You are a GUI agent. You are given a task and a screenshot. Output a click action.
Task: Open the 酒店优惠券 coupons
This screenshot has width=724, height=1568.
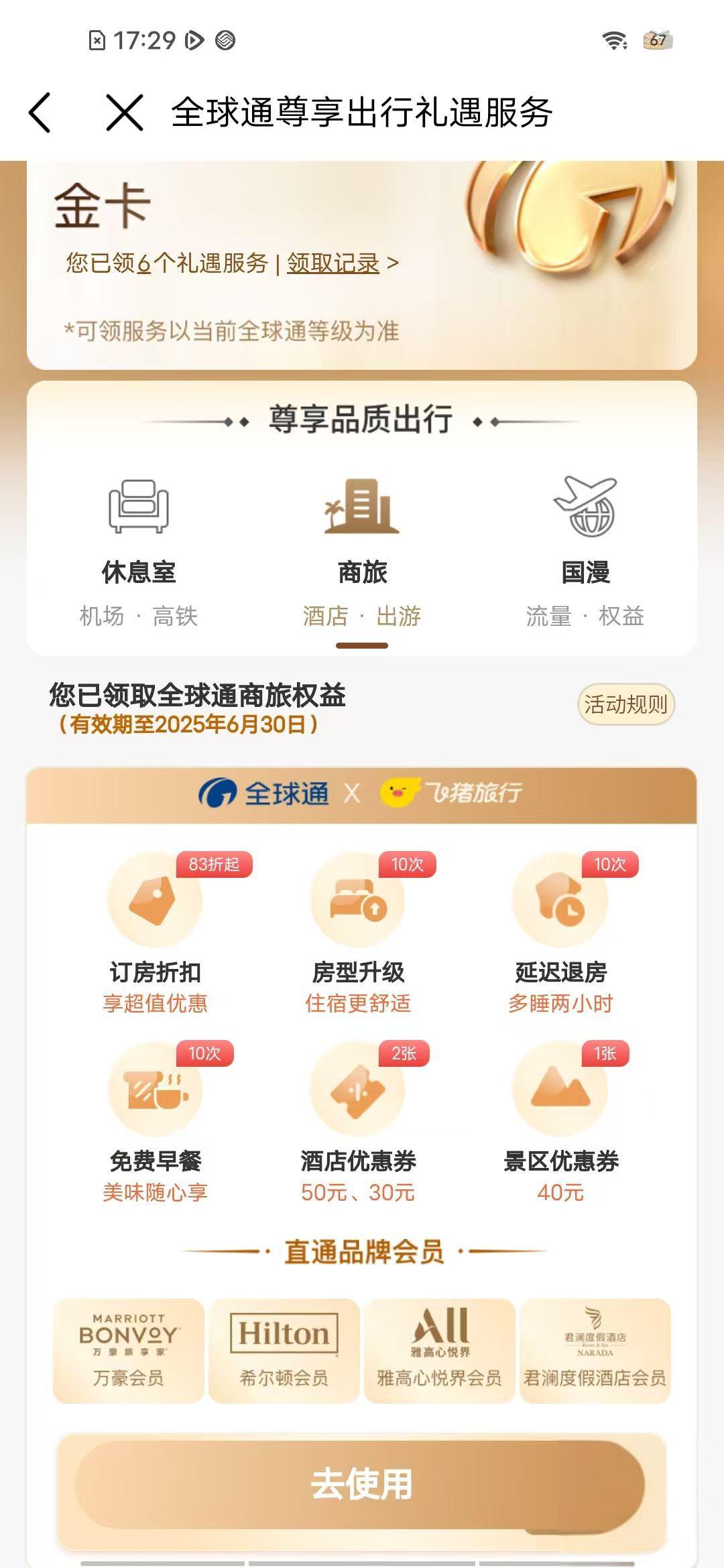click(358, 1120)
